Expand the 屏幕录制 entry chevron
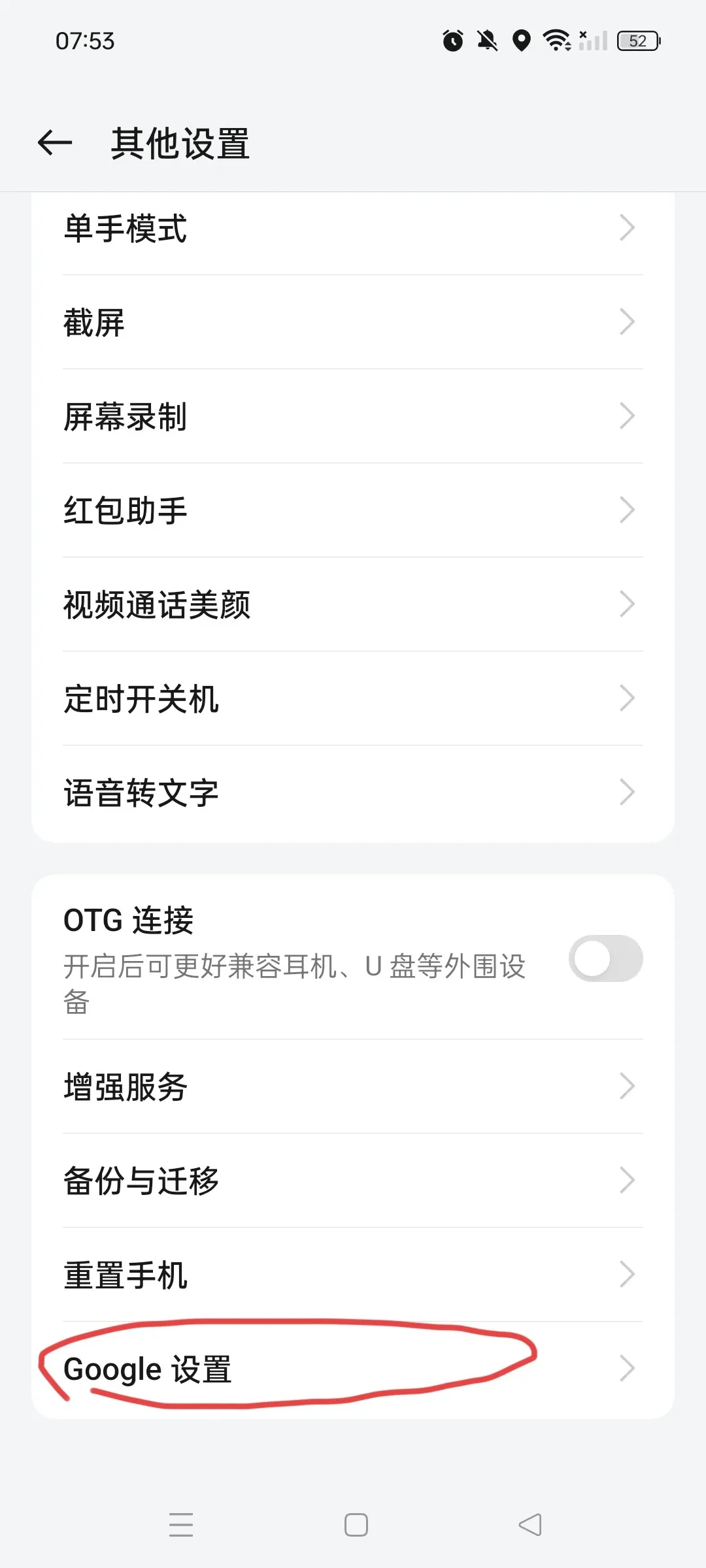Image resolution: width=706 pixels, height=1568 pixels. pos(627,416)
